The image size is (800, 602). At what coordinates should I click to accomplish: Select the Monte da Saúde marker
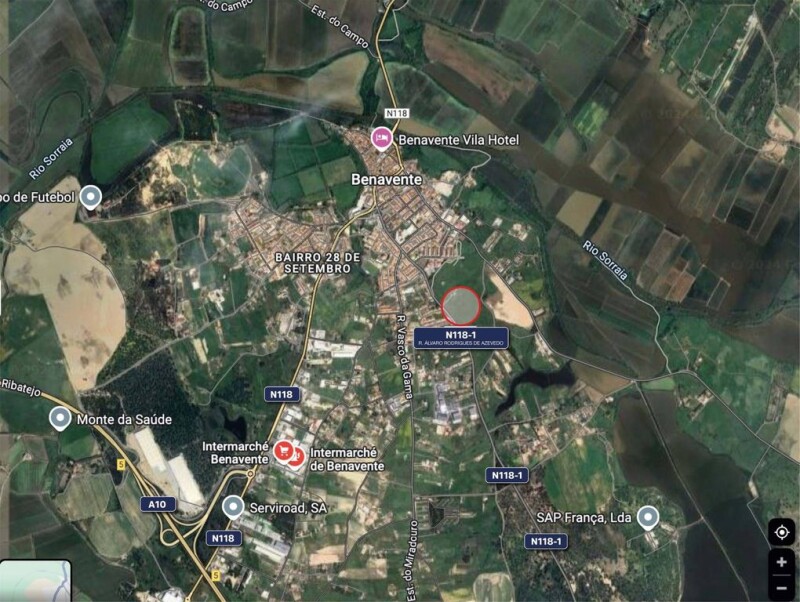point(61,418)
